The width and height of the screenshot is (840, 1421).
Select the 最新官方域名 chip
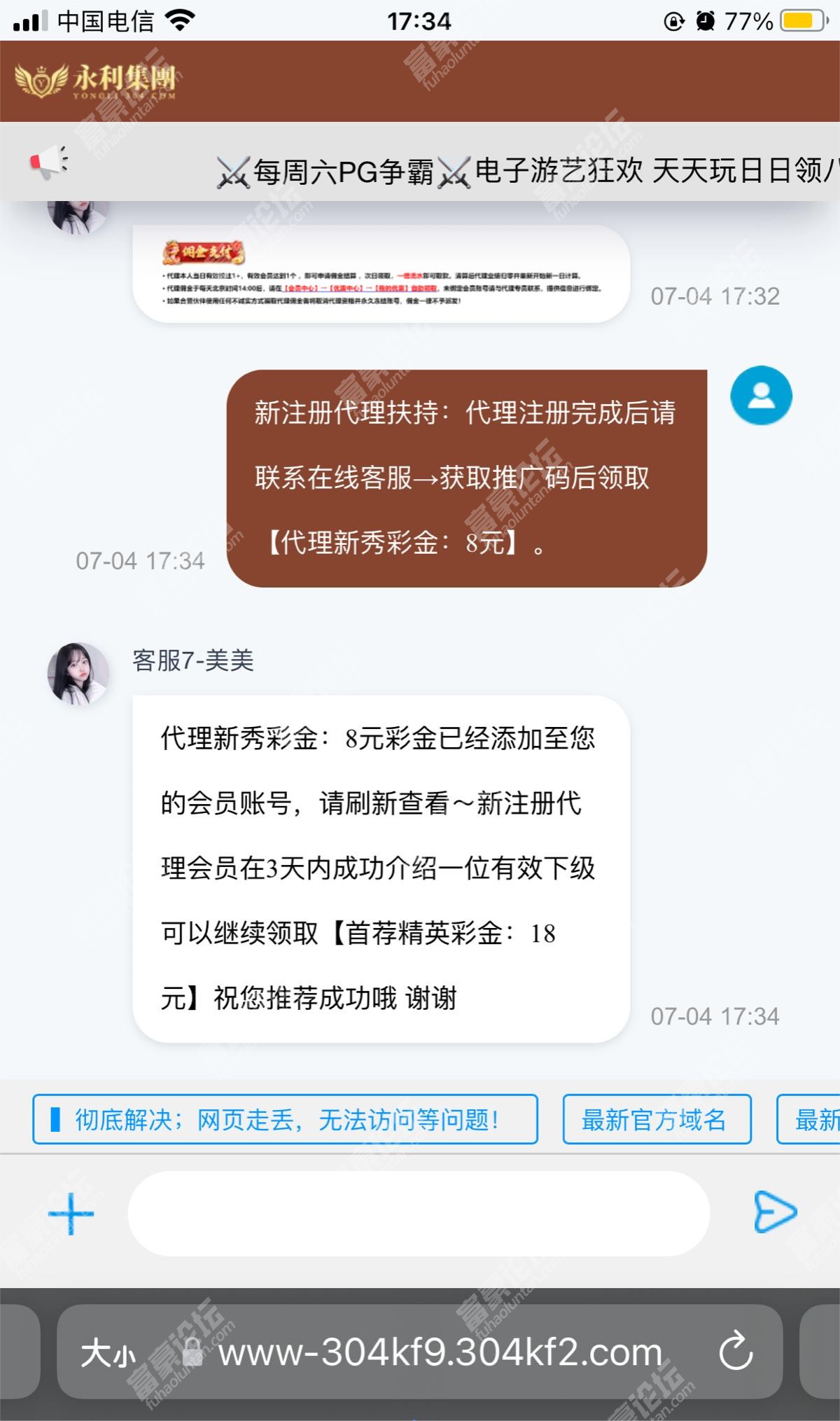tap(657, 1119)
